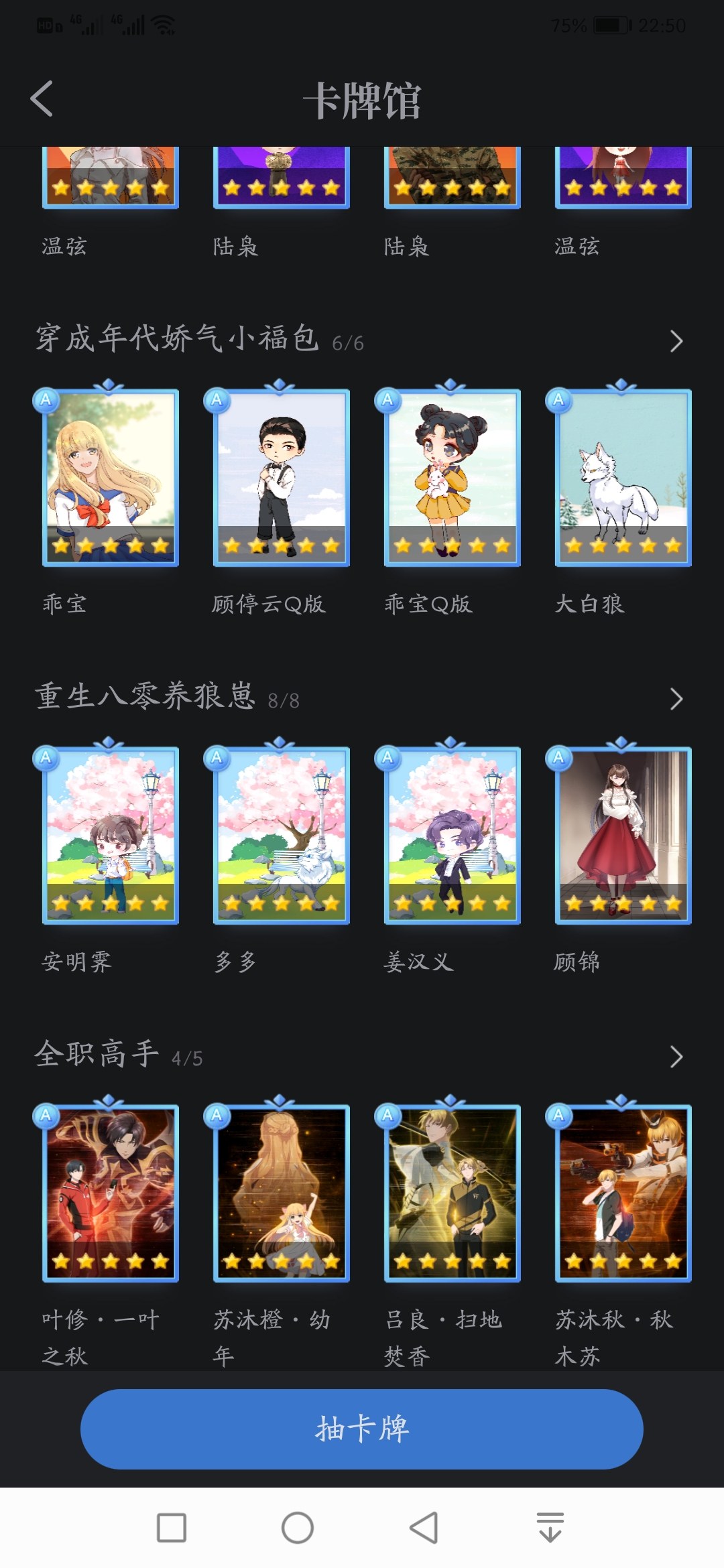Open the 乖宝 card
This screenshot has height=1568, width=724.
pos(111,477)
